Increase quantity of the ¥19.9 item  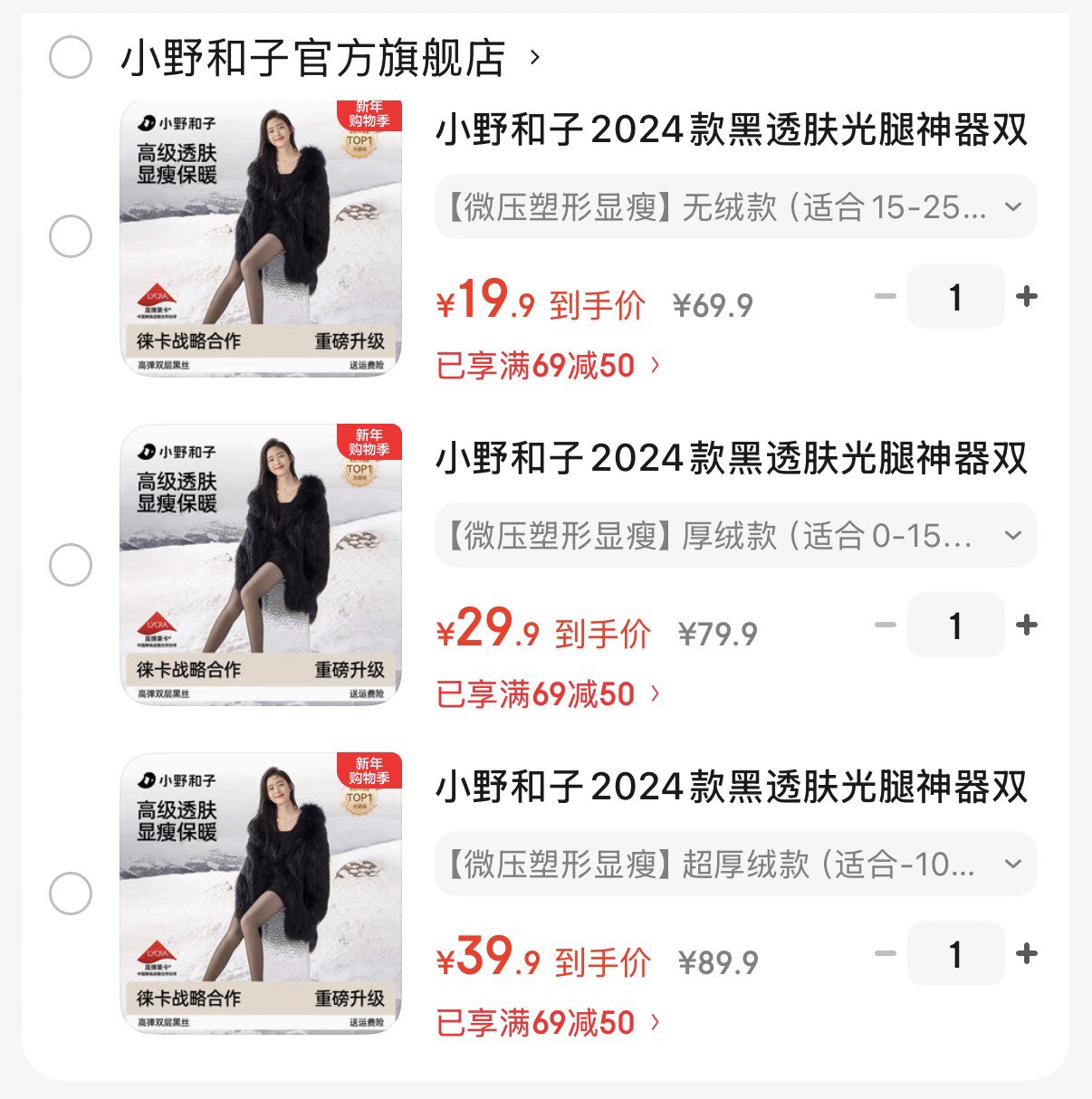pos(1027,297)
